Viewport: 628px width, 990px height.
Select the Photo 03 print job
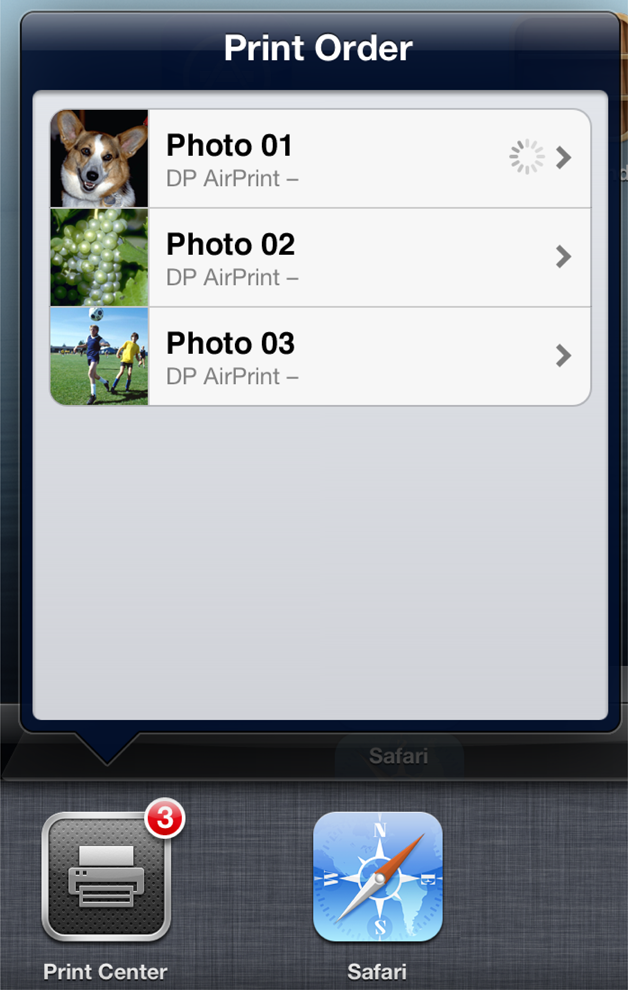(320, 356)
